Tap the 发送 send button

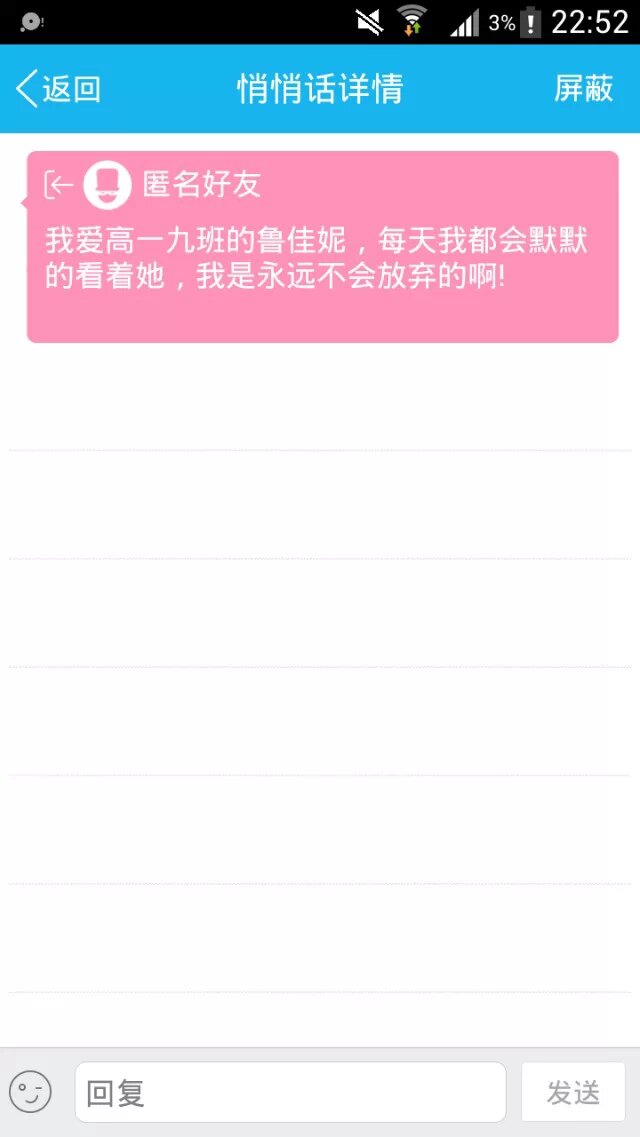point(573,1092)
